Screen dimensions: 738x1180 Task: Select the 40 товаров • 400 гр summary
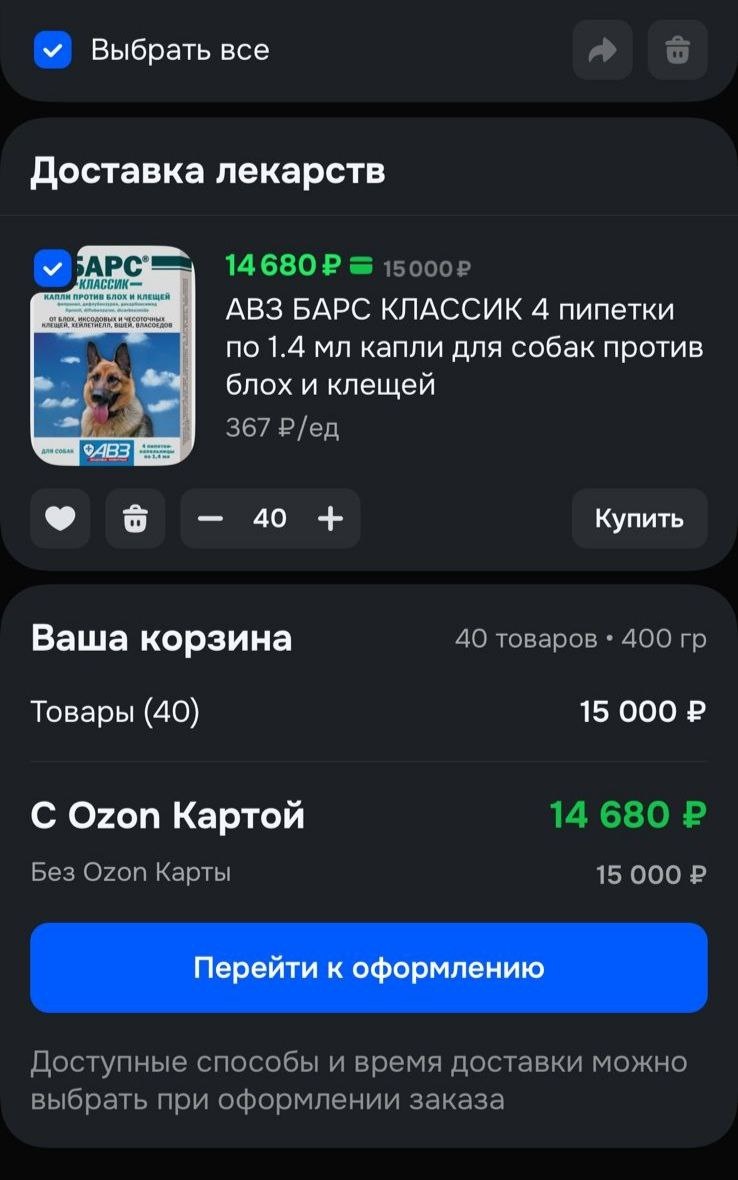coord(580,637)
